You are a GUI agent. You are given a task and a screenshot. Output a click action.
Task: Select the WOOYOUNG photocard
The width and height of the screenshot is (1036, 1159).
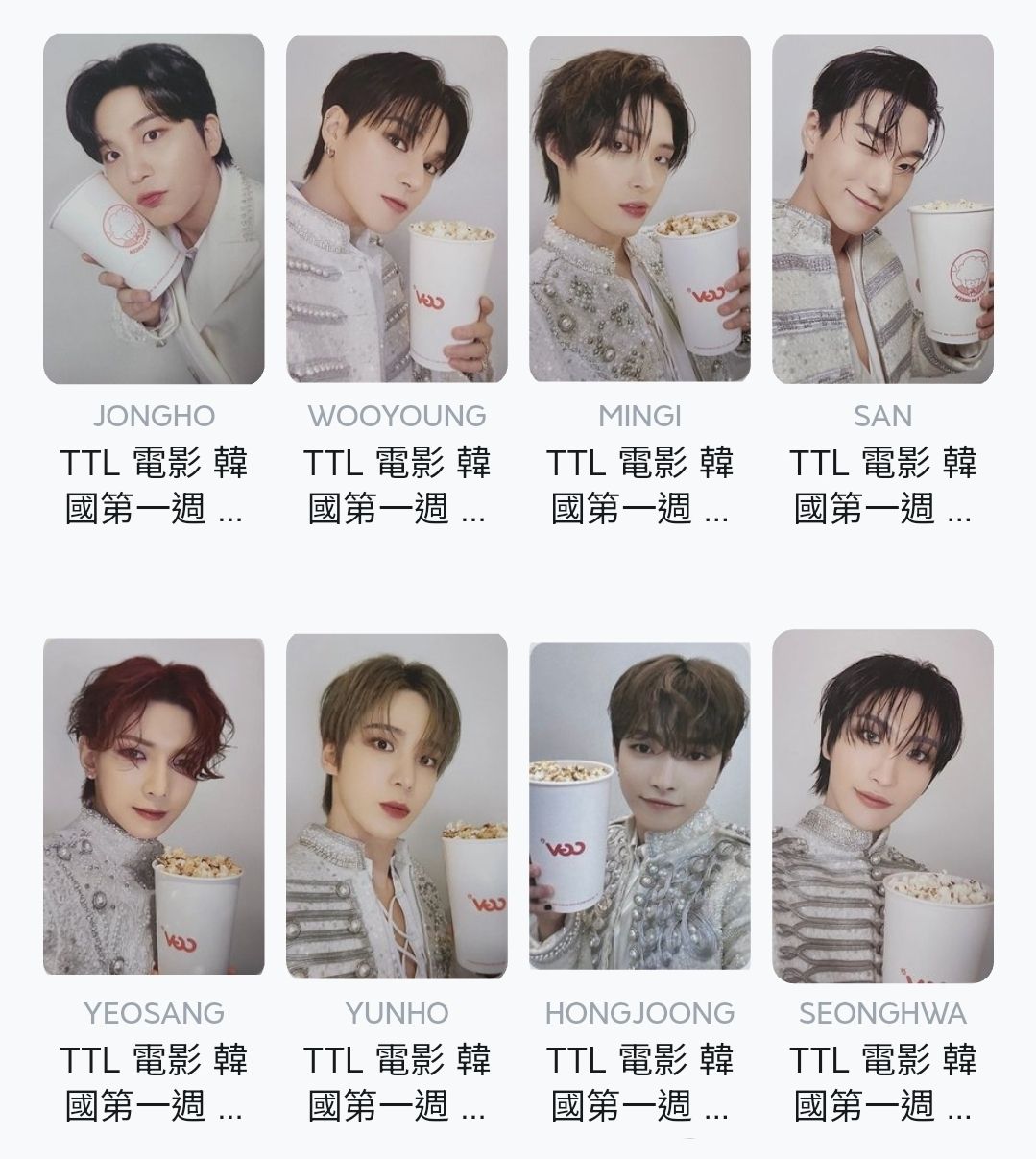pyautogui.click(x=397, y=209)
